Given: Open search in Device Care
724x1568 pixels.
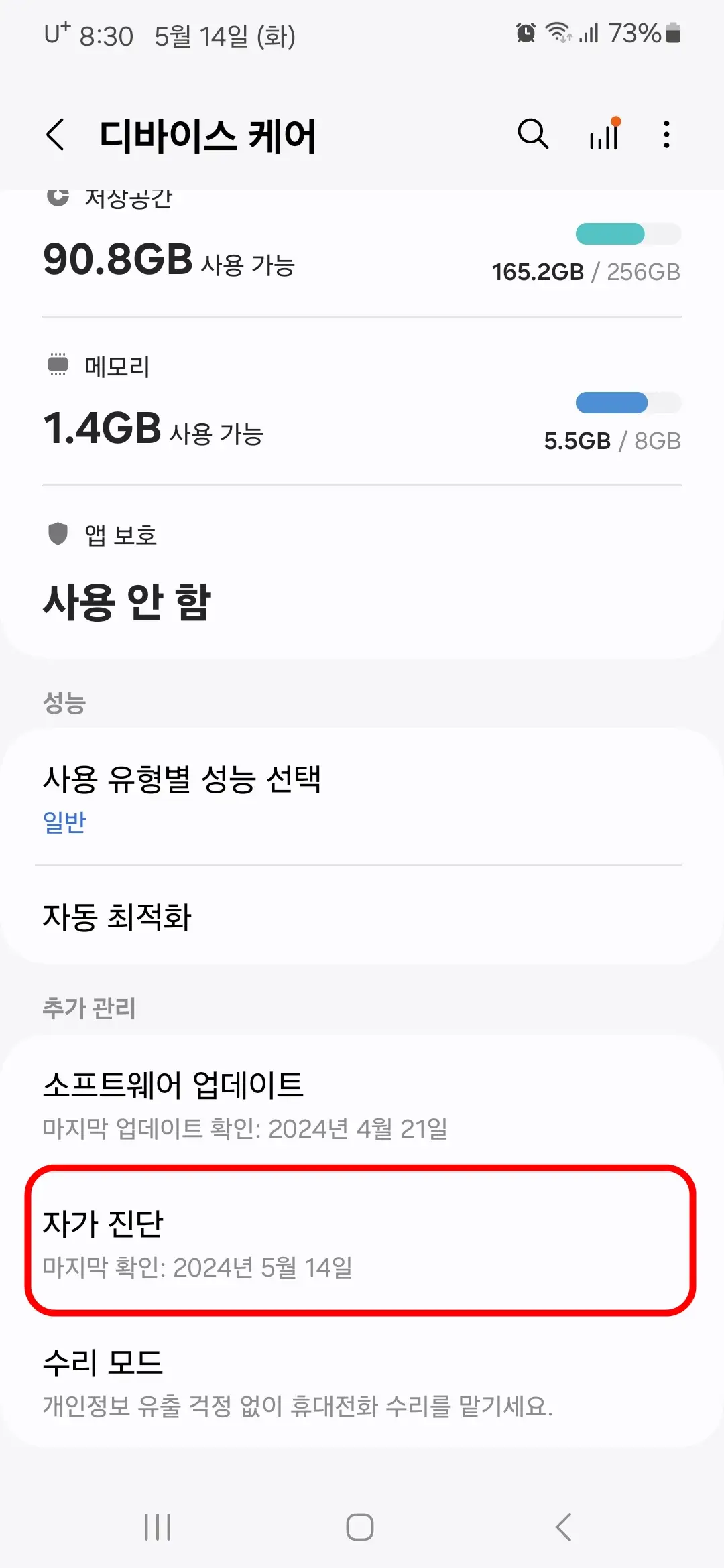Looking at the screenshot, I should click(x=533, y=134).
